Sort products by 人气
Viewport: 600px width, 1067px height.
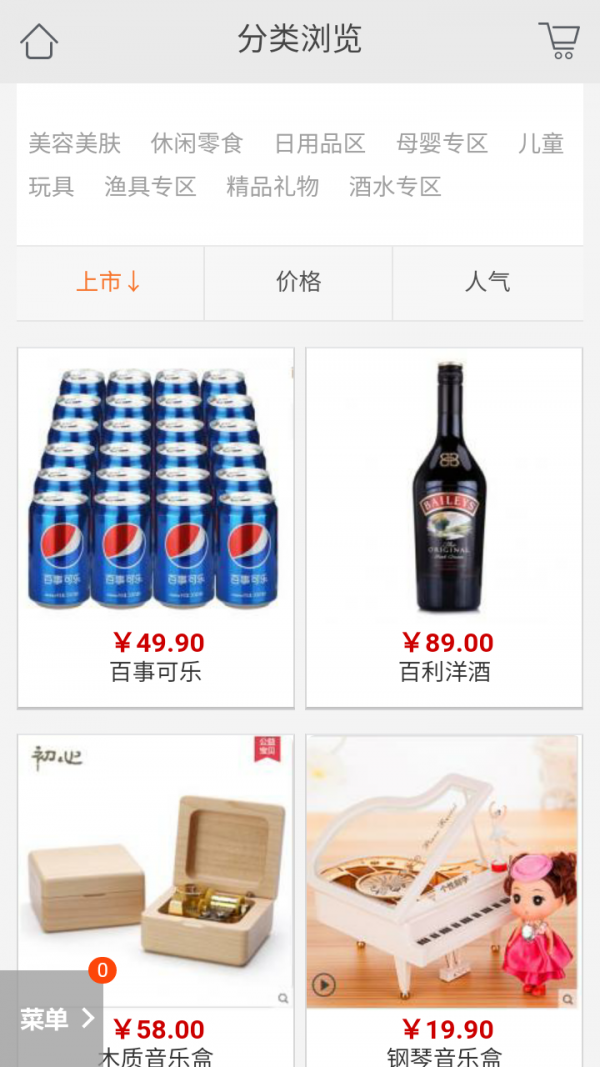[x=487, y=283]
